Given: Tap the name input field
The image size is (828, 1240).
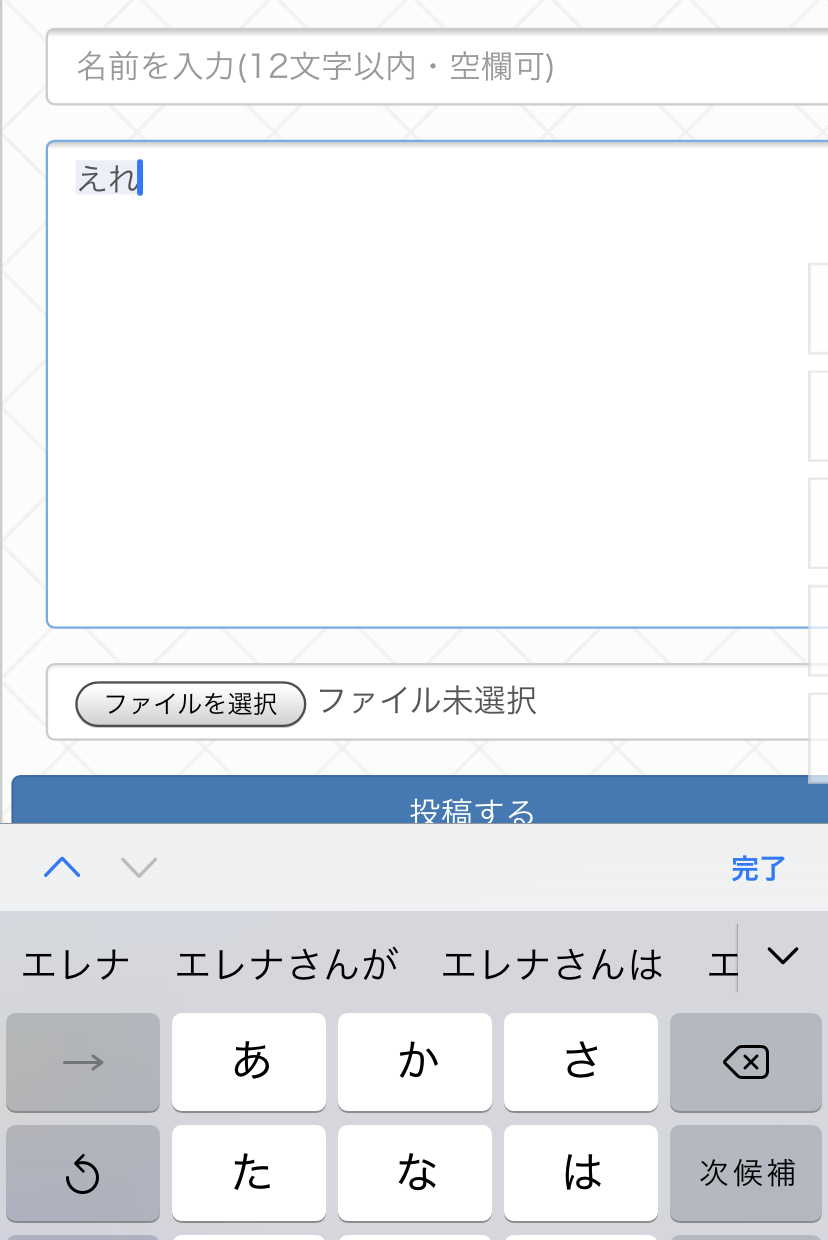Looking at the screenshot, I should (437, 67).
